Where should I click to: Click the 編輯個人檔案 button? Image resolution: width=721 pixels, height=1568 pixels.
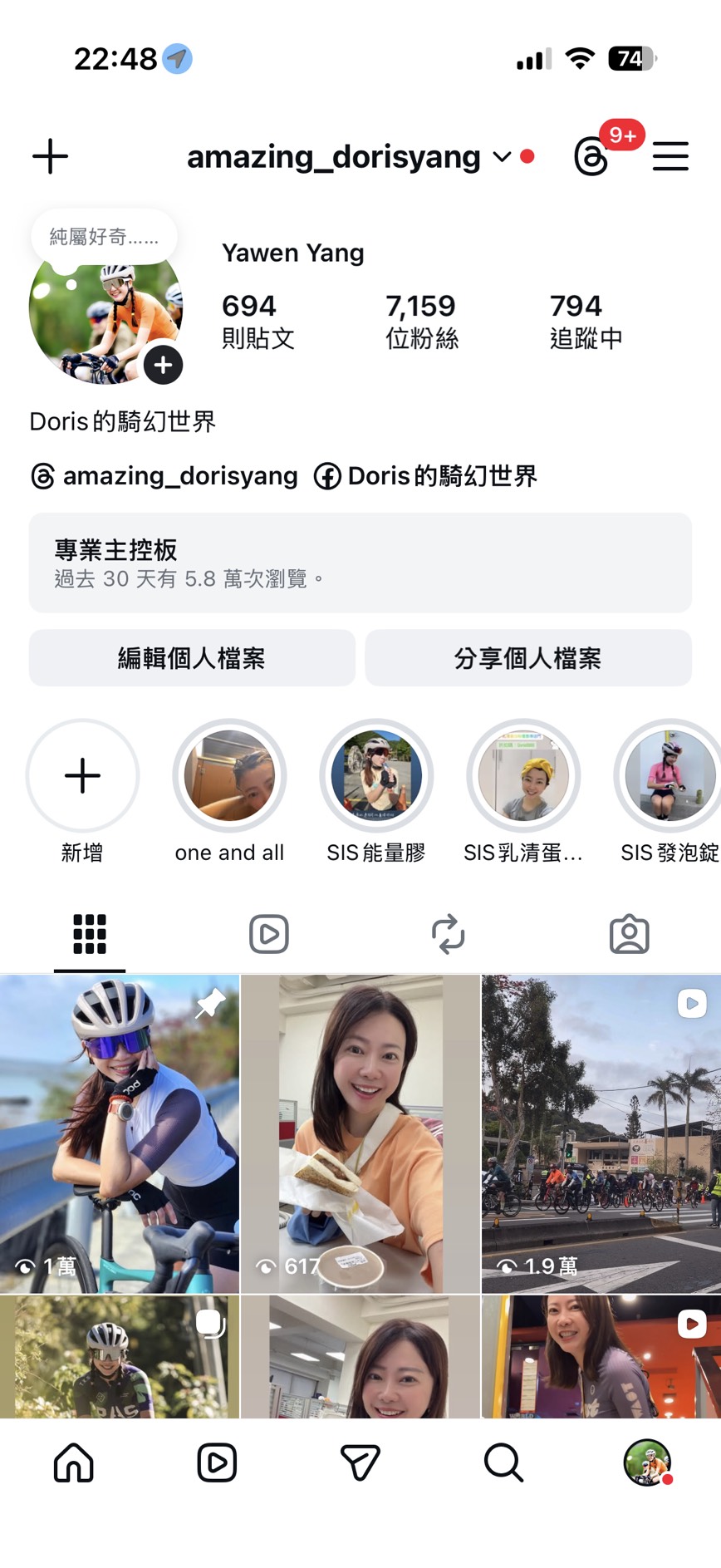(x=192, y=657)
